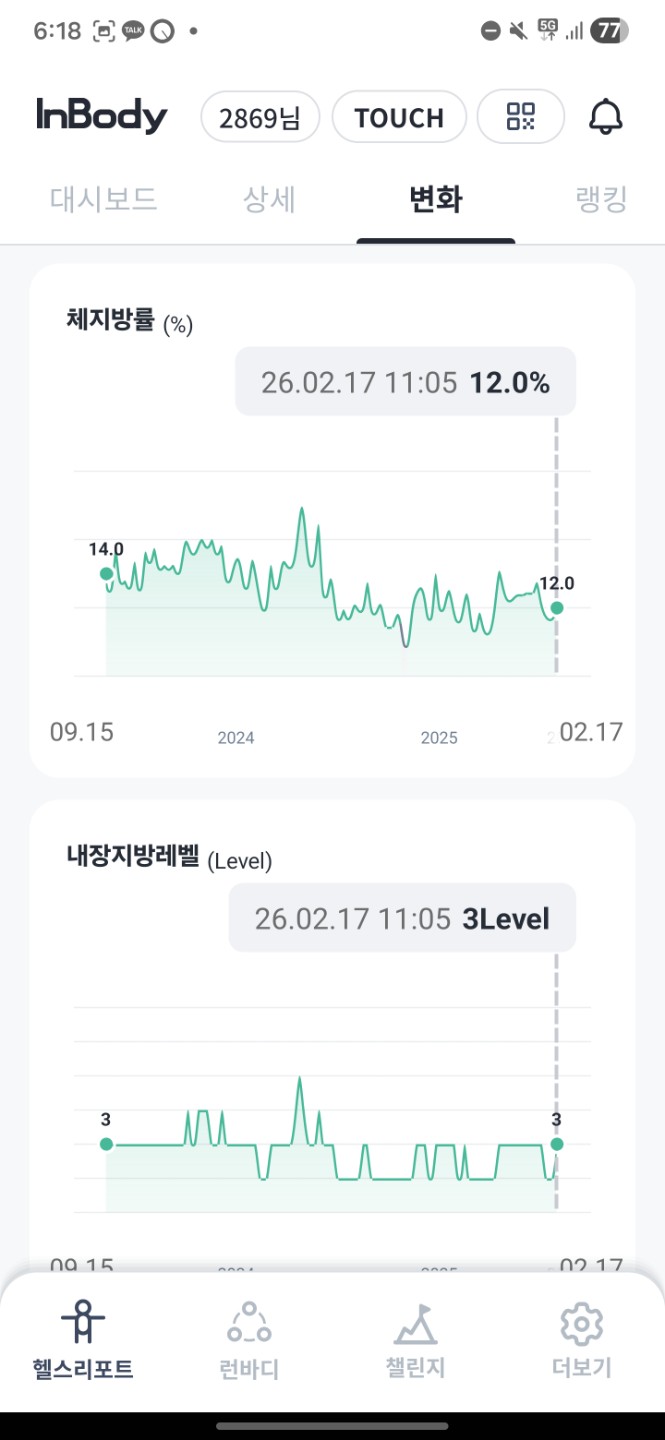Switch to the 대시보드 tab
The image size is (665, 1440).
click(103, 199)
